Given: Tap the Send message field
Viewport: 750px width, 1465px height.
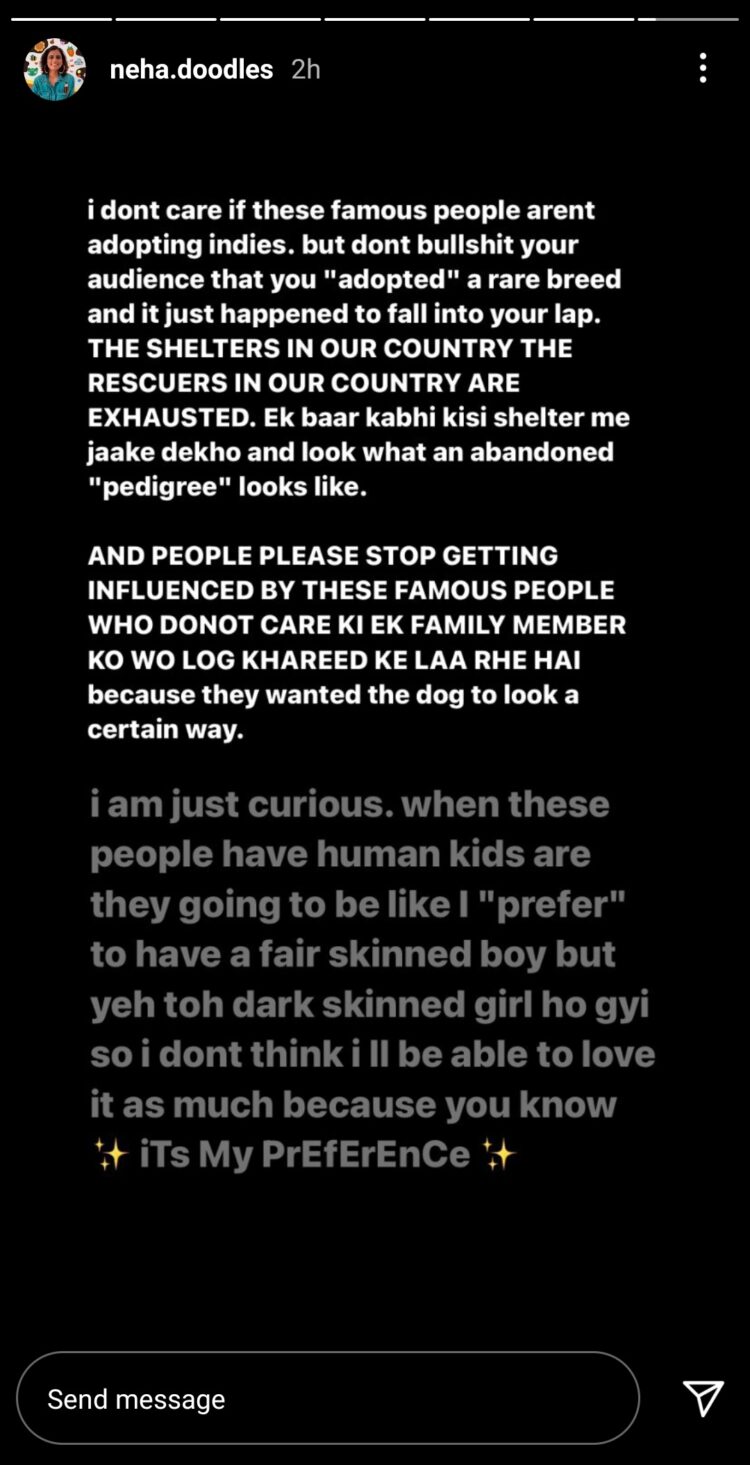Looking at the screenshot, I should tap(327, 1398).
